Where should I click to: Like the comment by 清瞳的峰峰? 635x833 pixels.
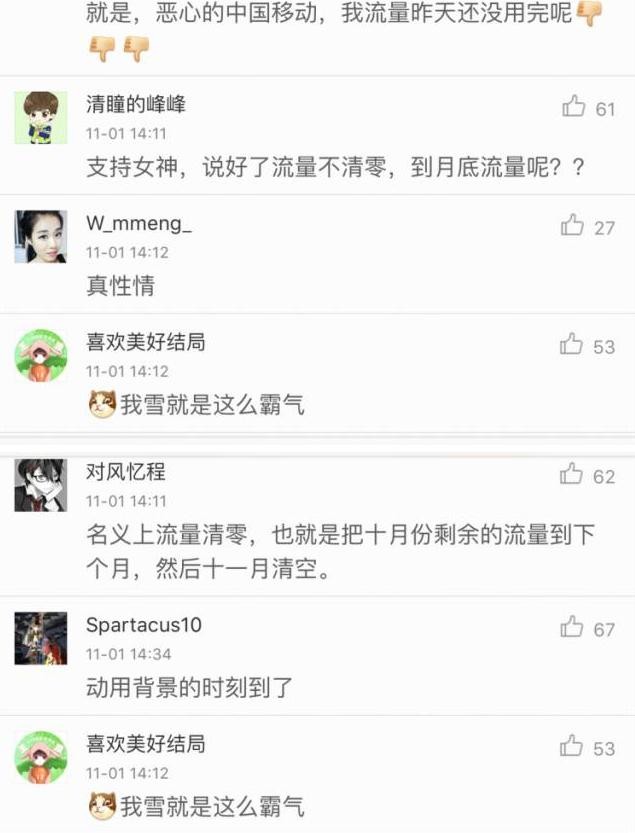573,107
